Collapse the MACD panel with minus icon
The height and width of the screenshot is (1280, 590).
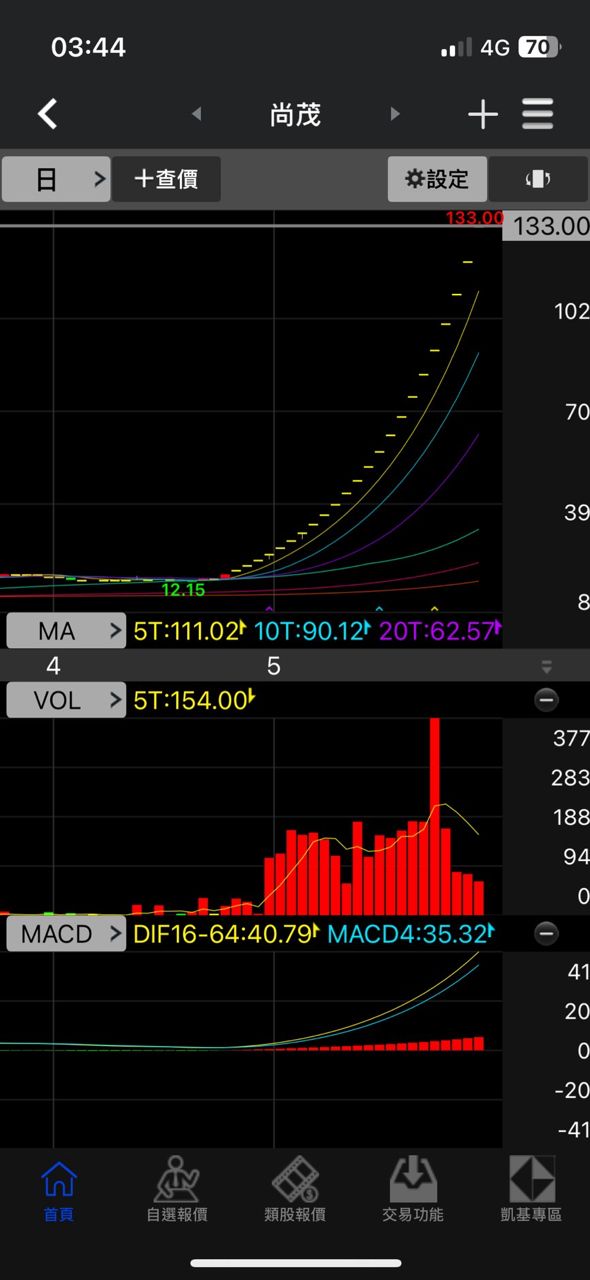(546, 934)
